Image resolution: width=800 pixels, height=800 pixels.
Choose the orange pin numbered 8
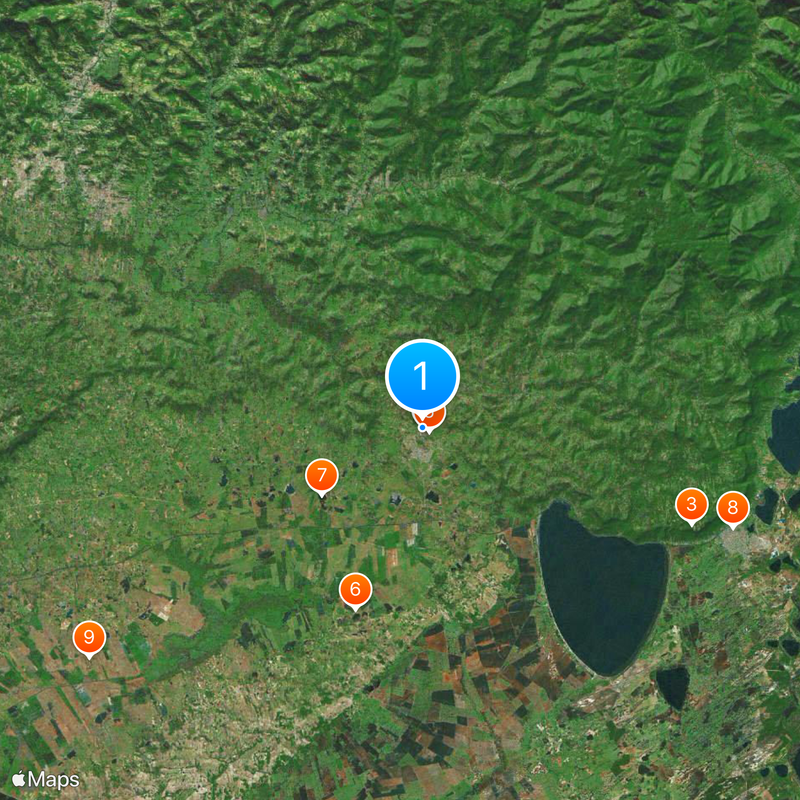coord(732,508)
